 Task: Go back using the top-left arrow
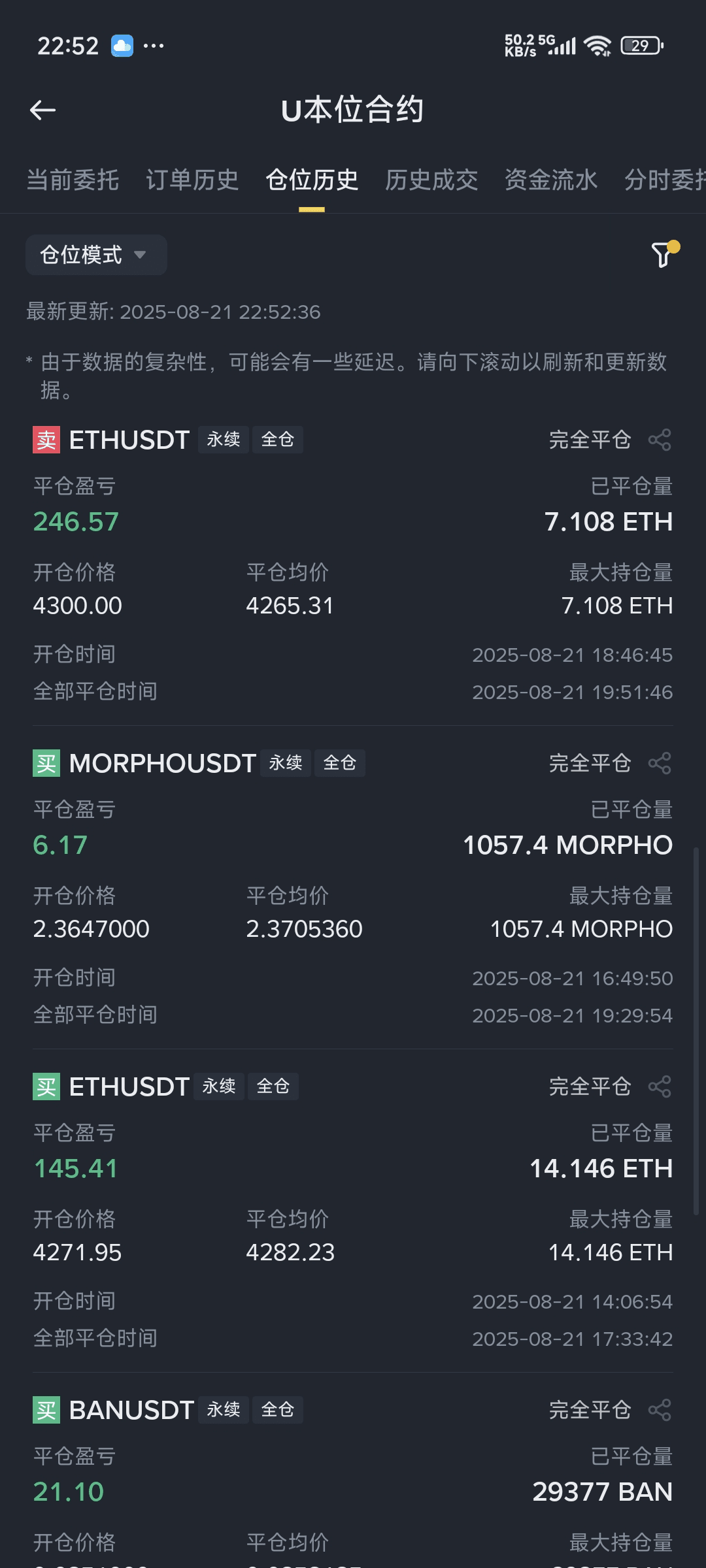click(43, 110)
